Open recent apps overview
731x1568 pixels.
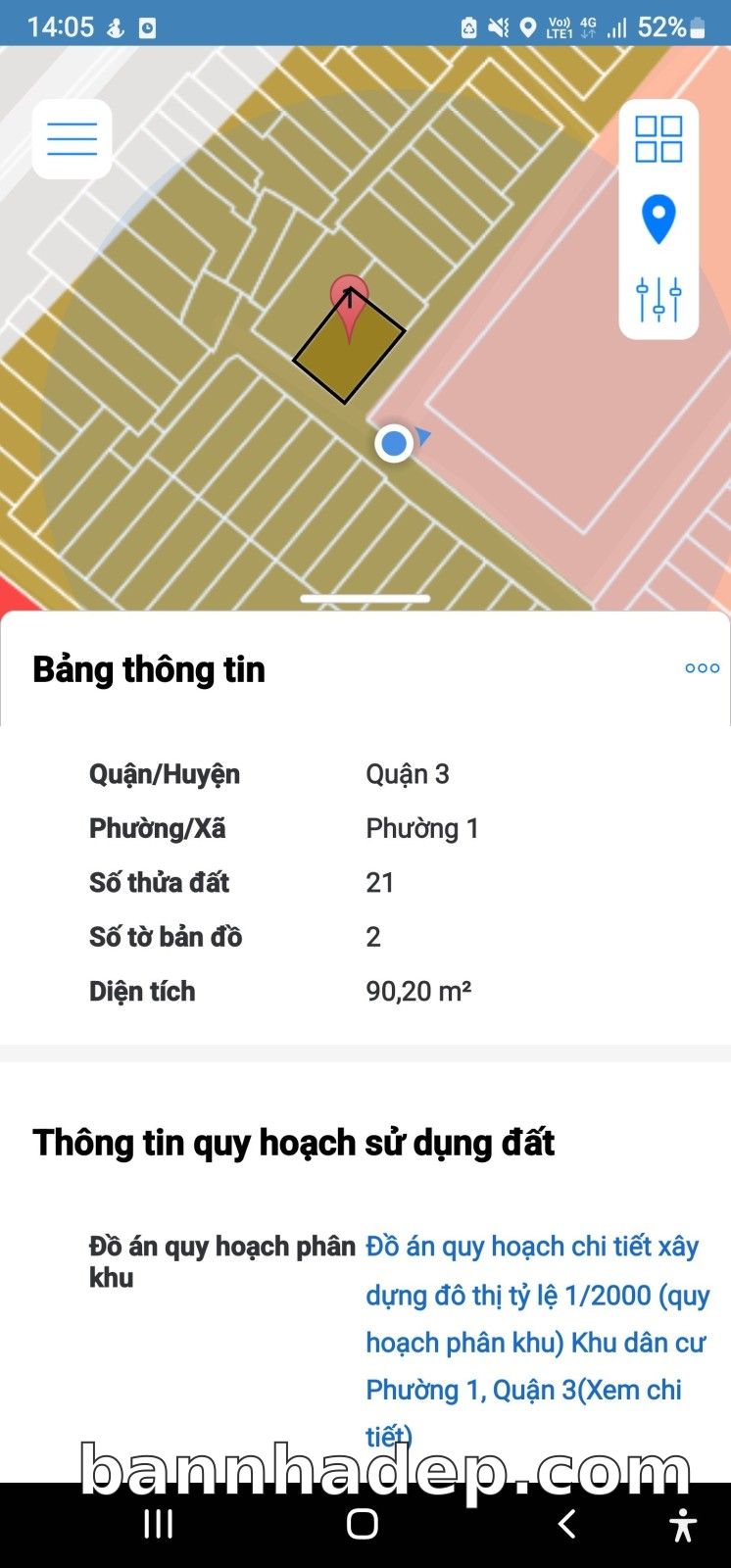[x=159, y=1524]
